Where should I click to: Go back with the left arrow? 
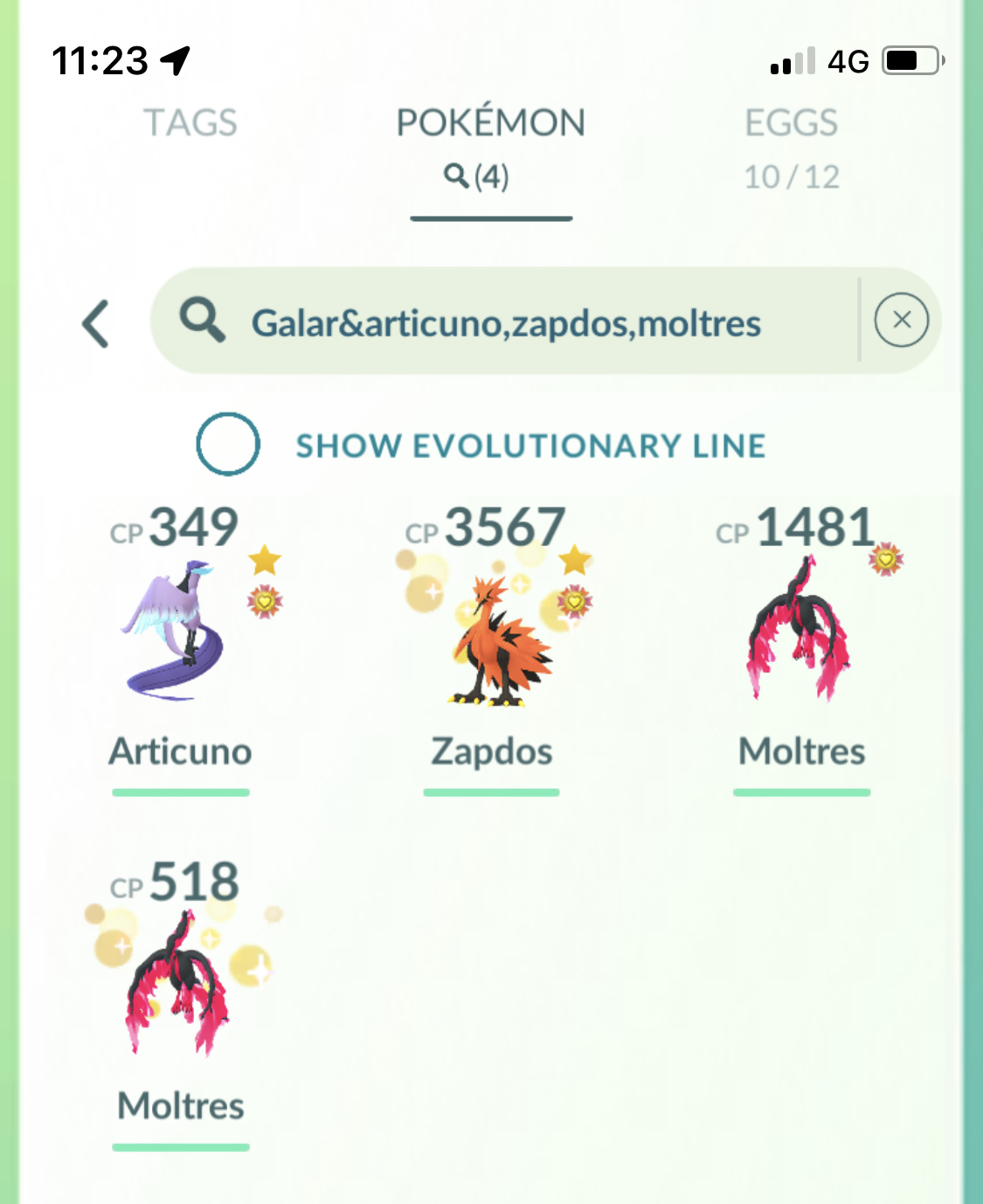(96, 324)
